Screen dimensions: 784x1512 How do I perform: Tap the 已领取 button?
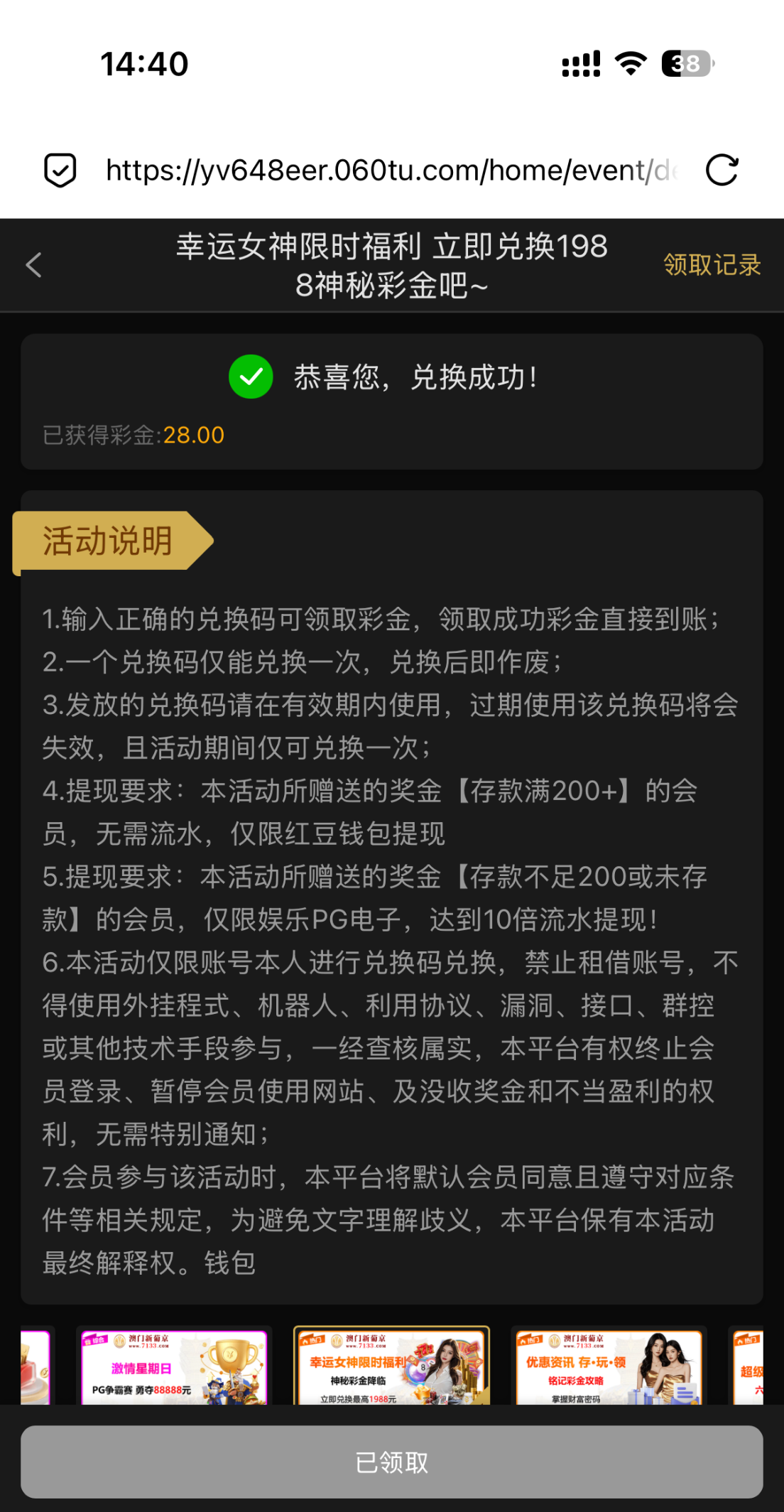pyautogui.click(x=392, y=1462)
